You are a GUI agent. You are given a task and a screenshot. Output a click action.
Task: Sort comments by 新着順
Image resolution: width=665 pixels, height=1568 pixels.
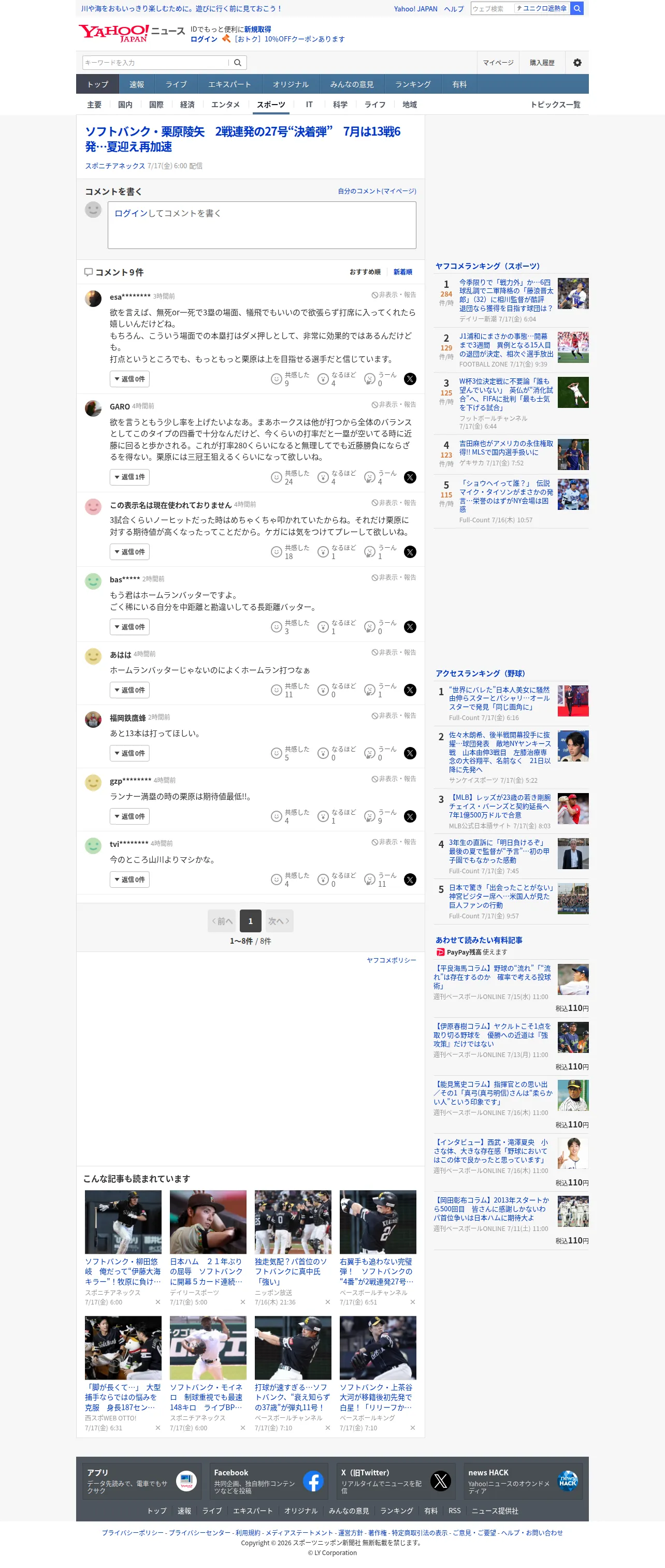pos(402,272)
